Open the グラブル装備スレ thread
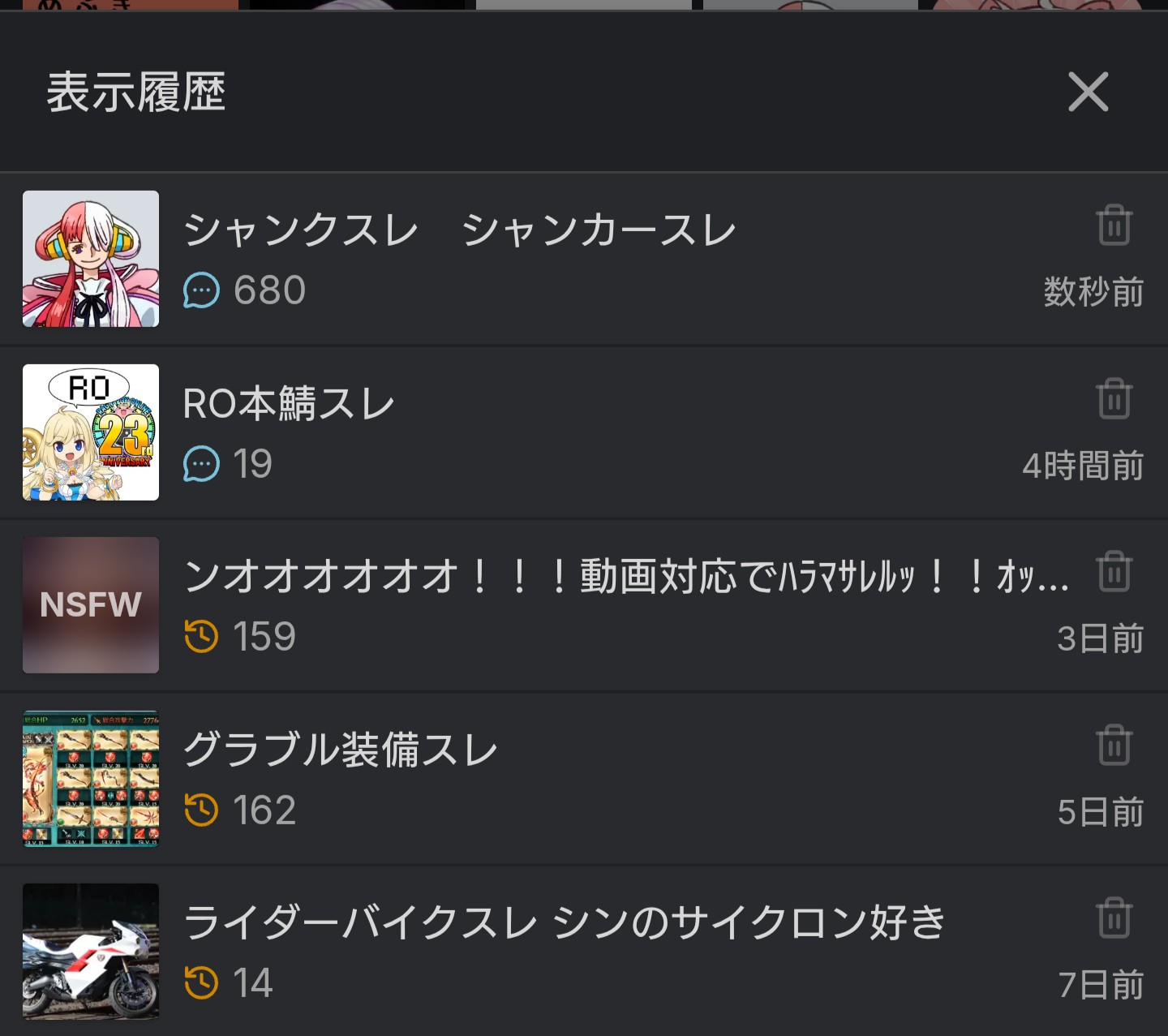Screen dimensions: 1168x1036 341,750
